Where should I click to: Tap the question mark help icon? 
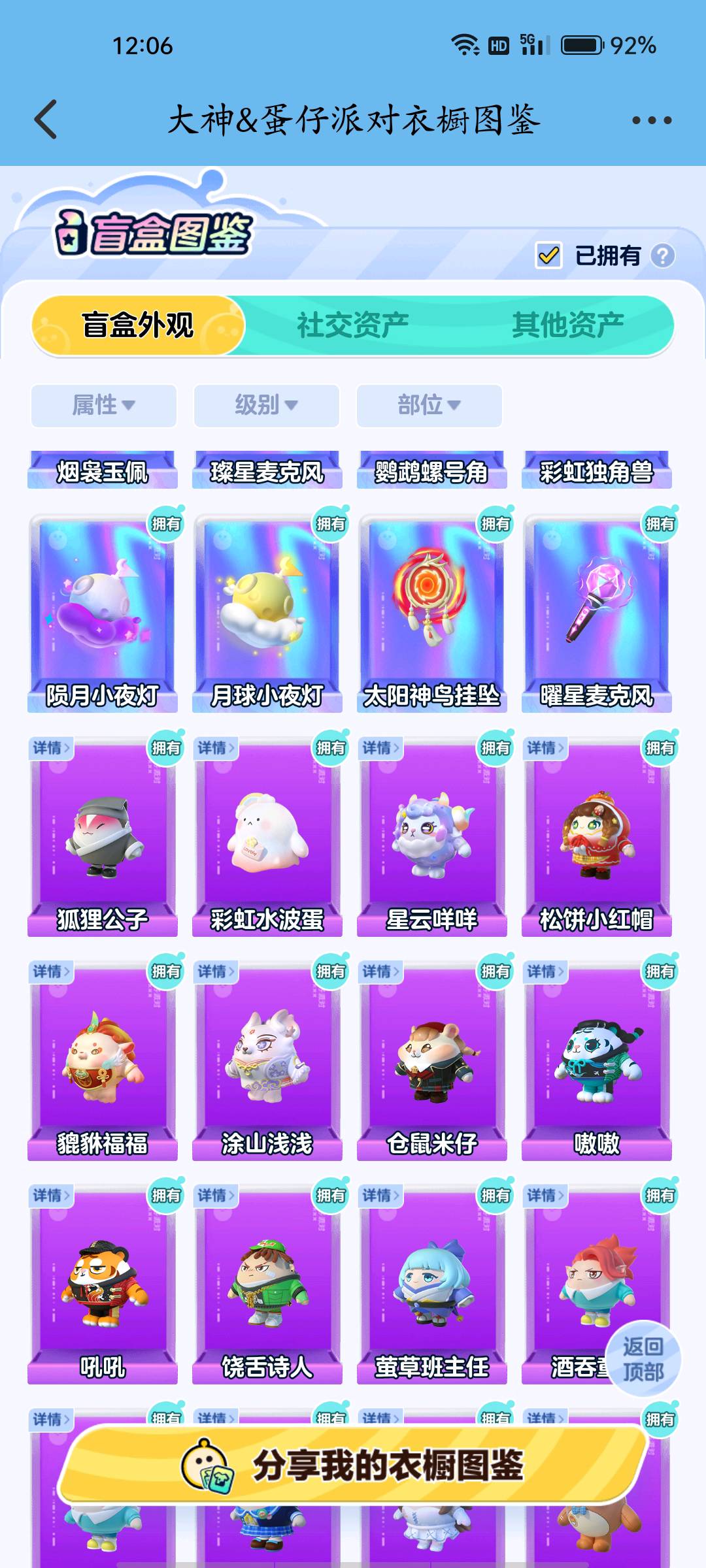tap(662, 256)
